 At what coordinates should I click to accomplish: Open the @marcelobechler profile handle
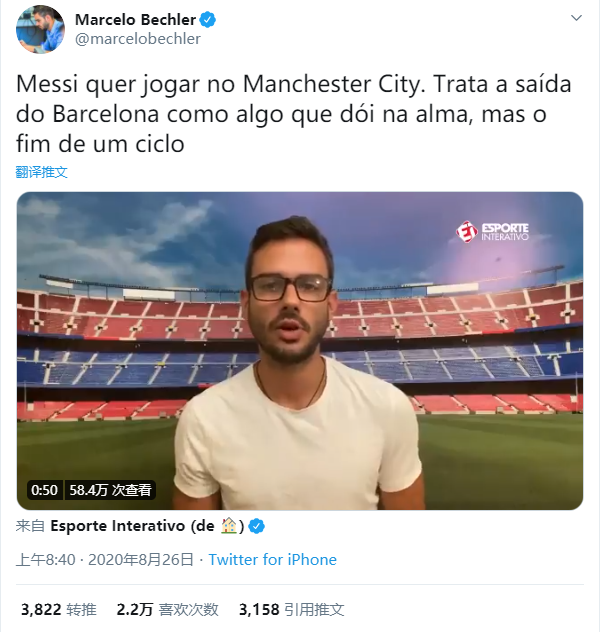point(138,39)
